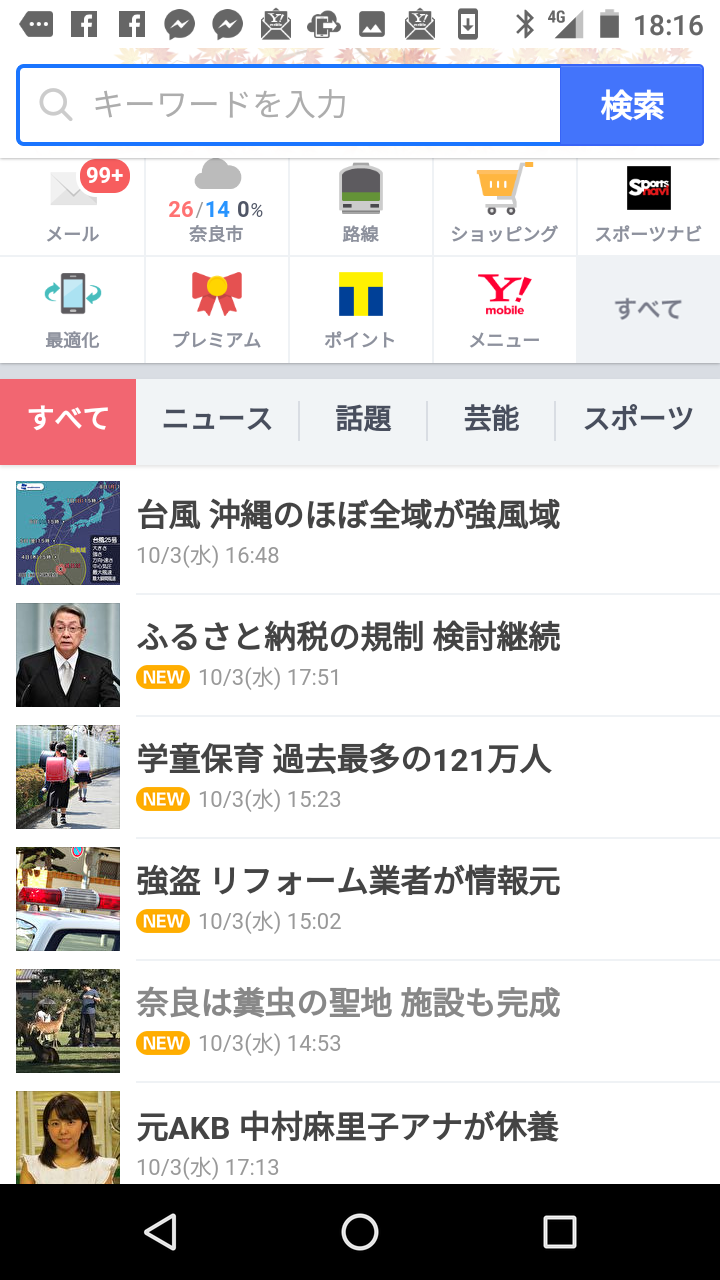The height and width of the screenshot is (1280, 720).
Task: Open article 学童保育 過去最多の121万人
Action: [360, 777]
